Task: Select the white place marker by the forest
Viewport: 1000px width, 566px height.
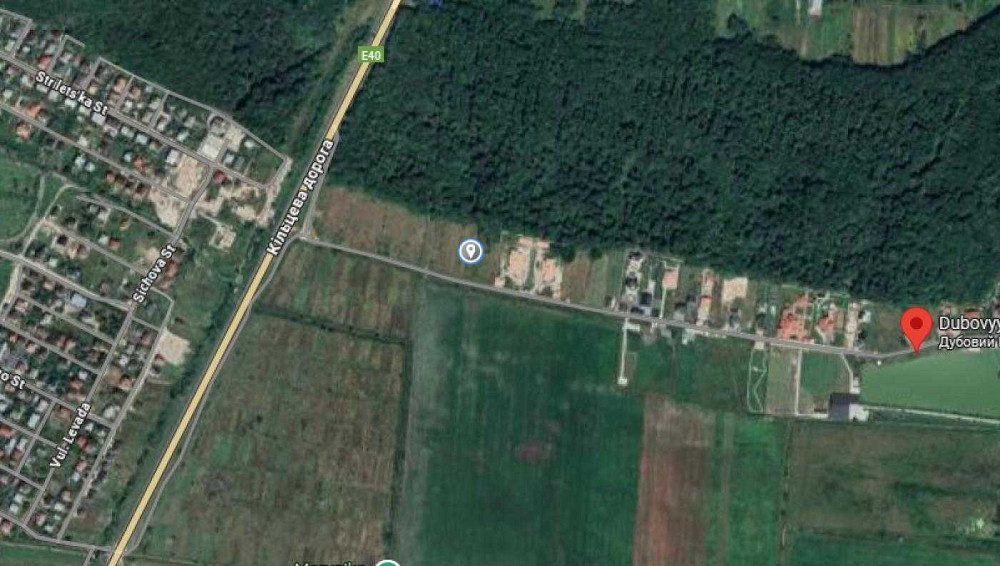Action: [471, 251]
